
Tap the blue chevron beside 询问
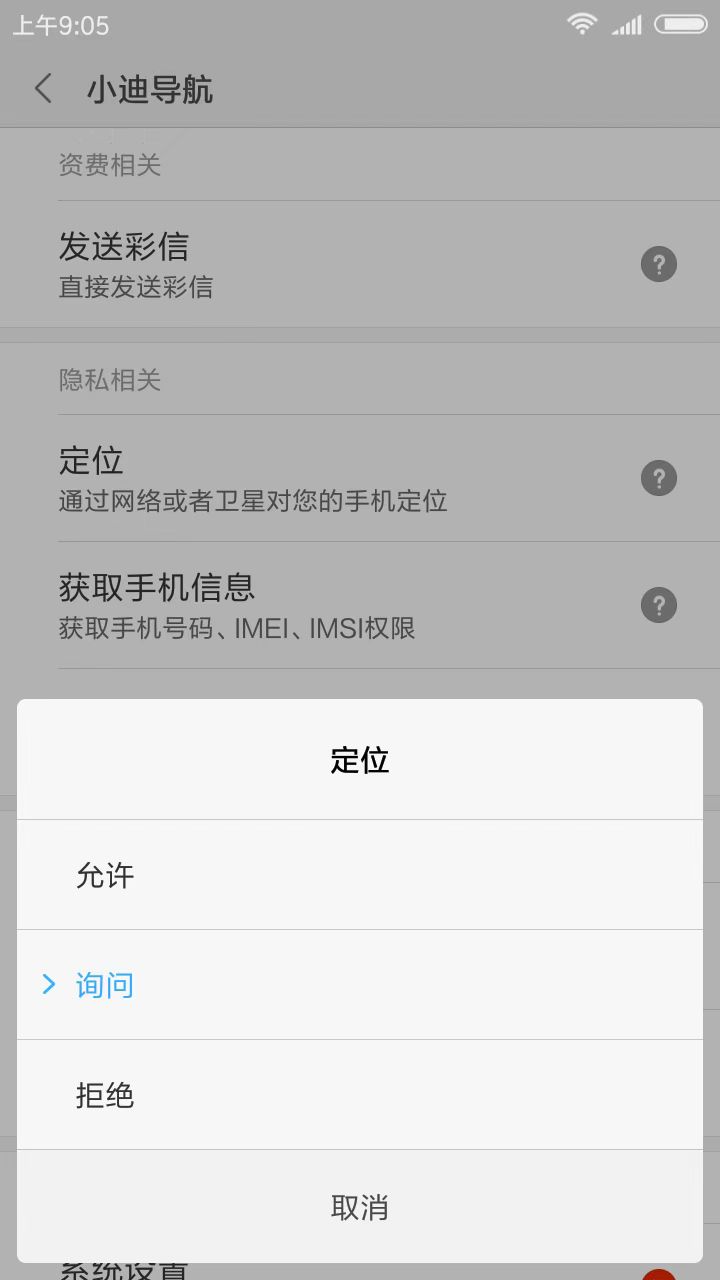point(48,986)
